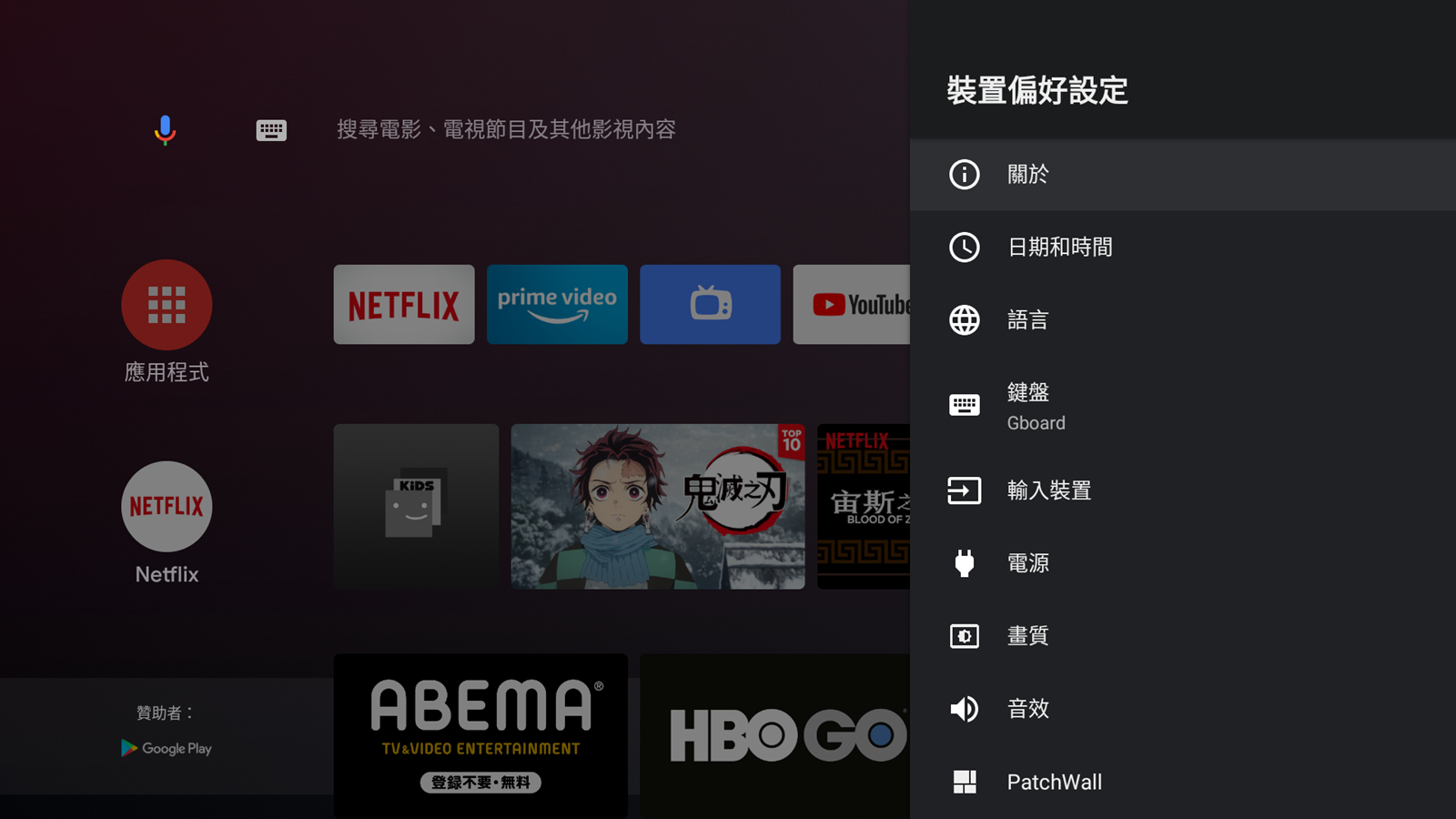
Task: Launch the Prime Video app tile
Action: tap(557, 305)
